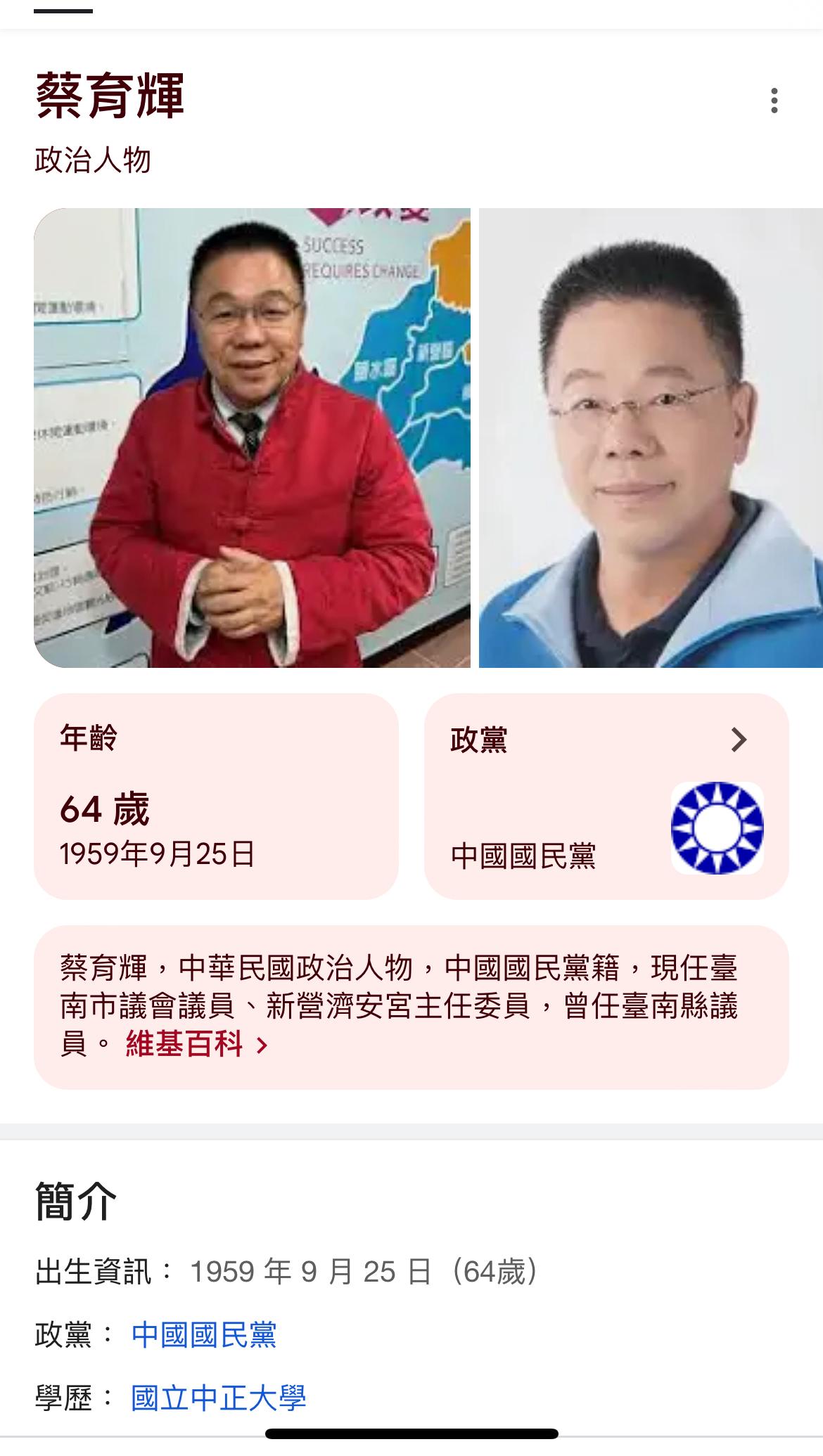Open the photo of the man in red jacket
823x1456 pixels.
click(252, 437)
